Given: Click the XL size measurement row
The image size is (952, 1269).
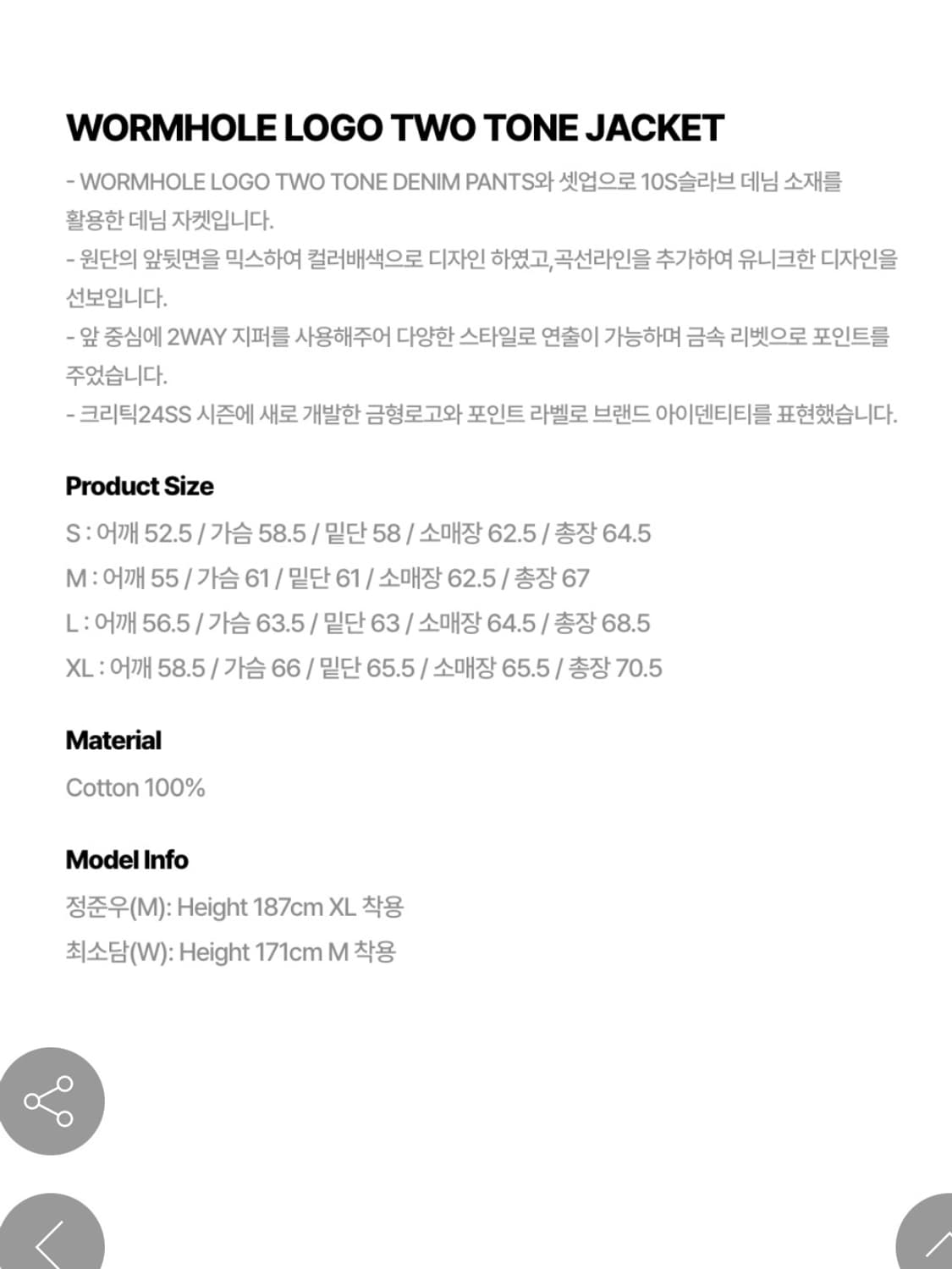Looking at the screenshot, I should 364,670.
